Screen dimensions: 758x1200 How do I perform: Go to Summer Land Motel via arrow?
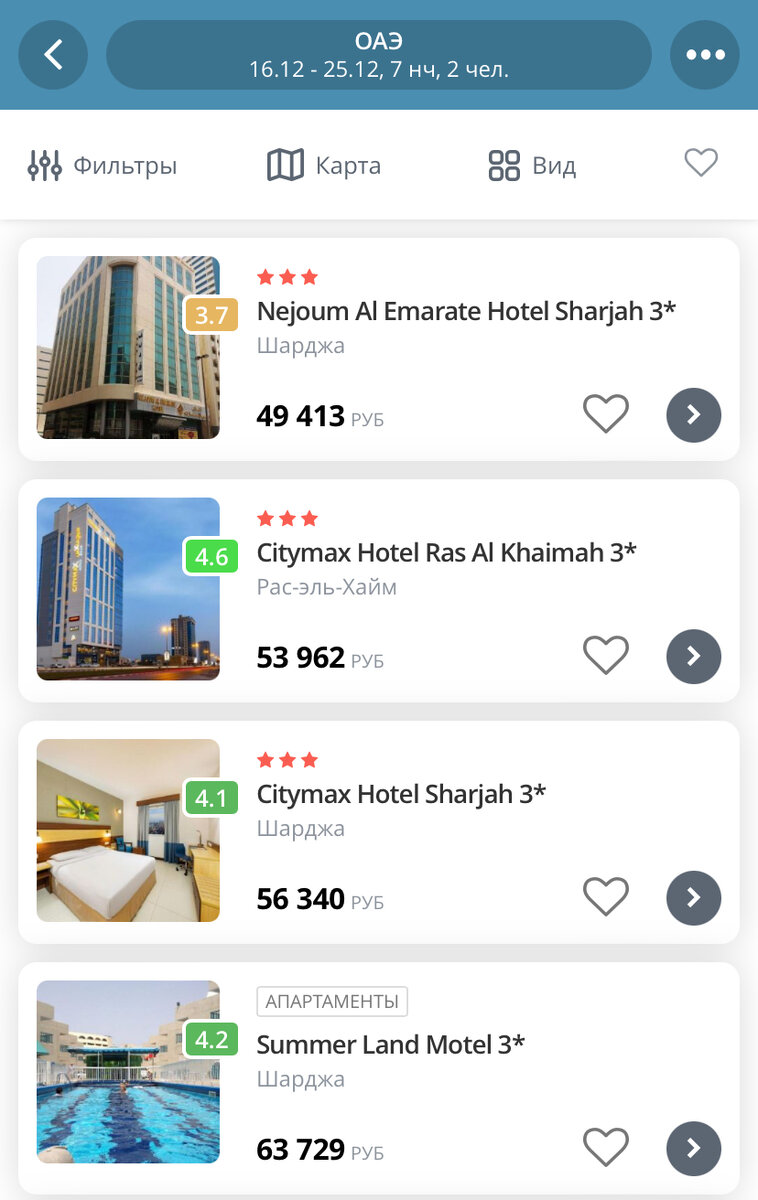(693, 1148)
